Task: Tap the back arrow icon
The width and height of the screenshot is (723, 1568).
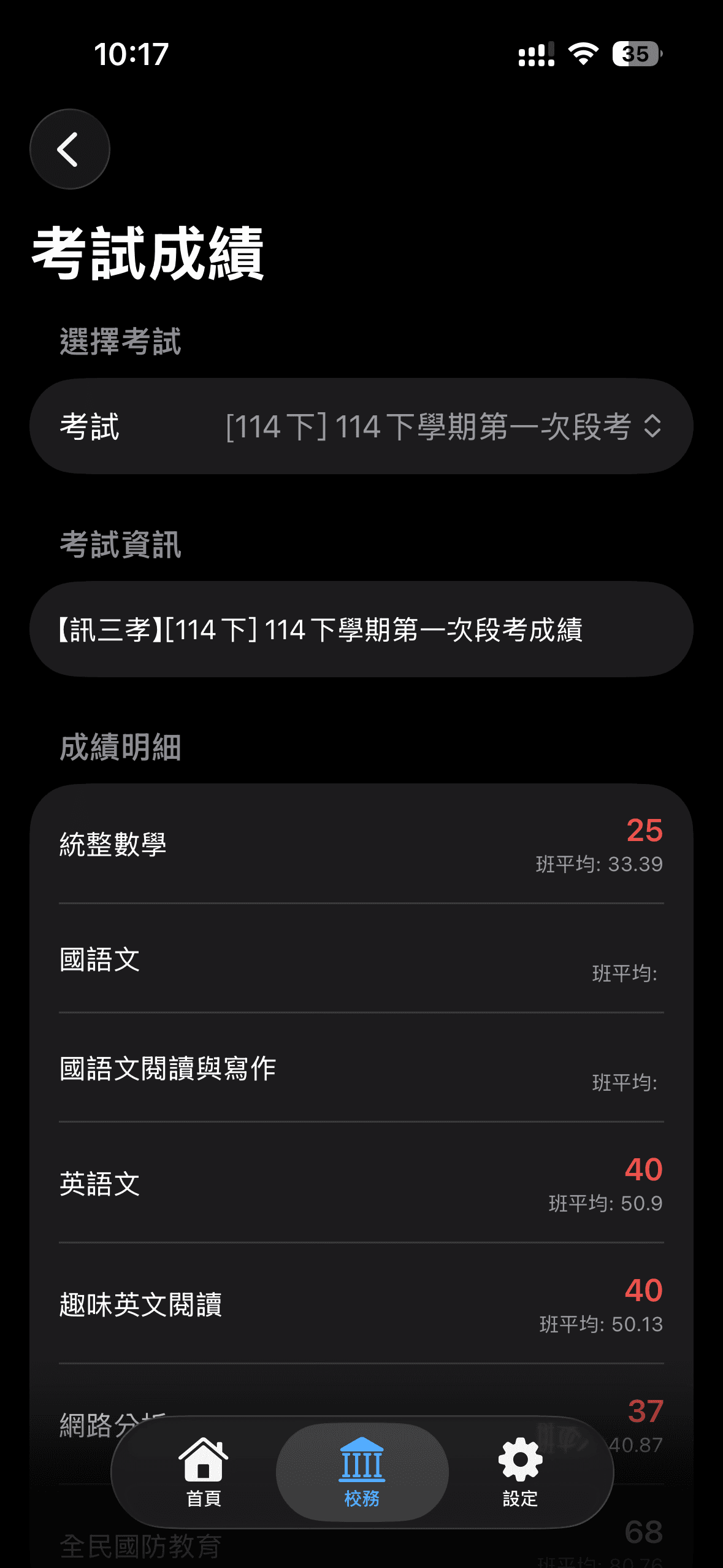Action: tap(69, 149)
